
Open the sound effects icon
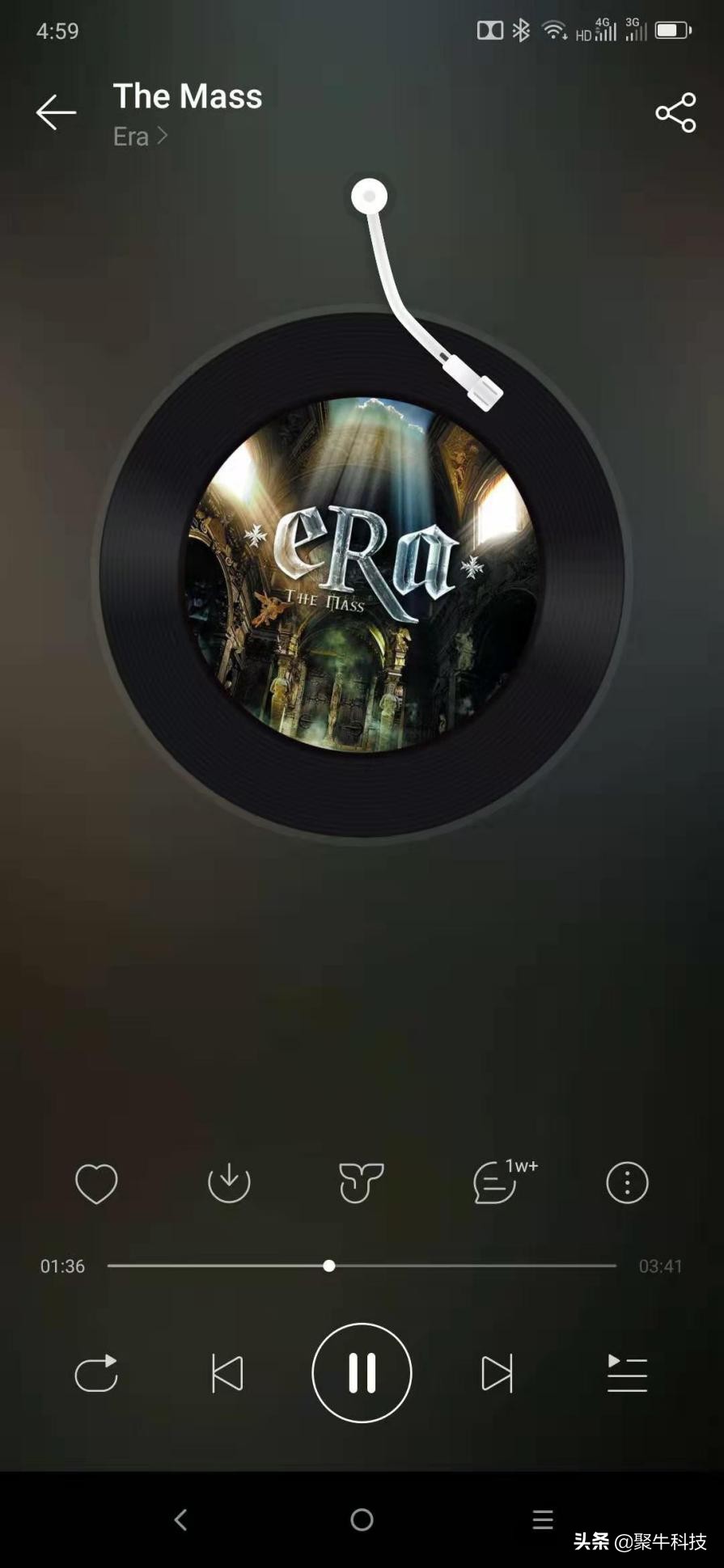(361, 1183)
